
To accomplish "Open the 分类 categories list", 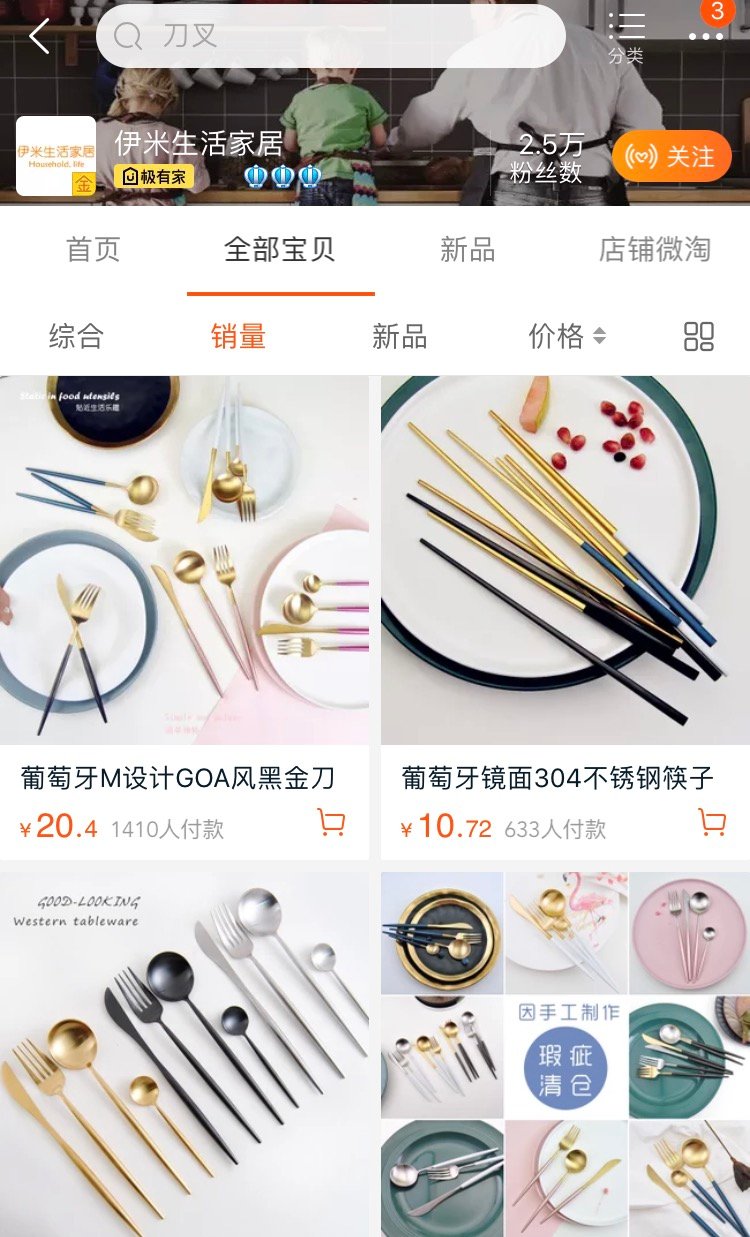I will point(626,37).
